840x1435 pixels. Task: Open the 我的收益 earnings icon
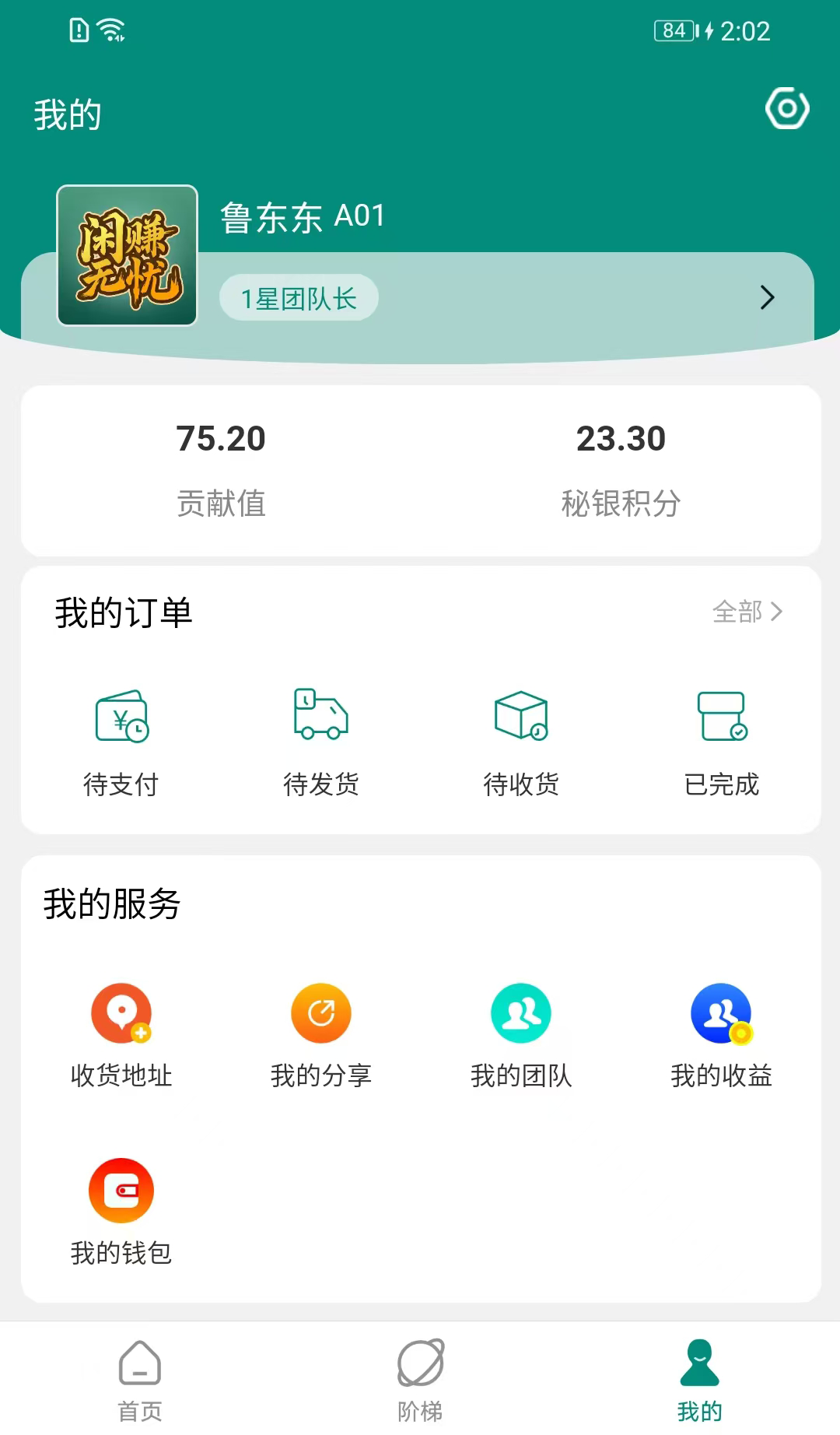point(720,1014)
